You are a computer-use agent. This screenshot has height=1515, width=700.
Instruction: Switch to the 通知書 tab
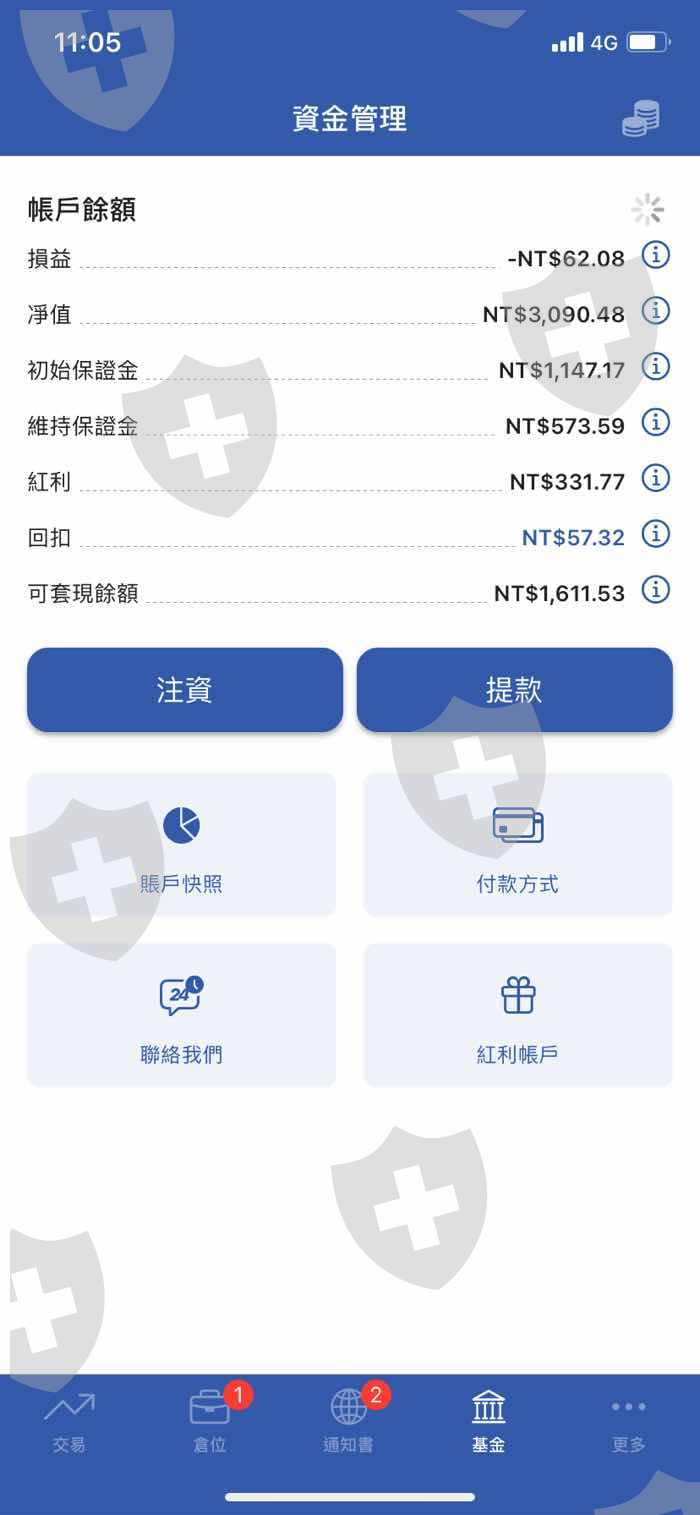[x=349, y=1422]
